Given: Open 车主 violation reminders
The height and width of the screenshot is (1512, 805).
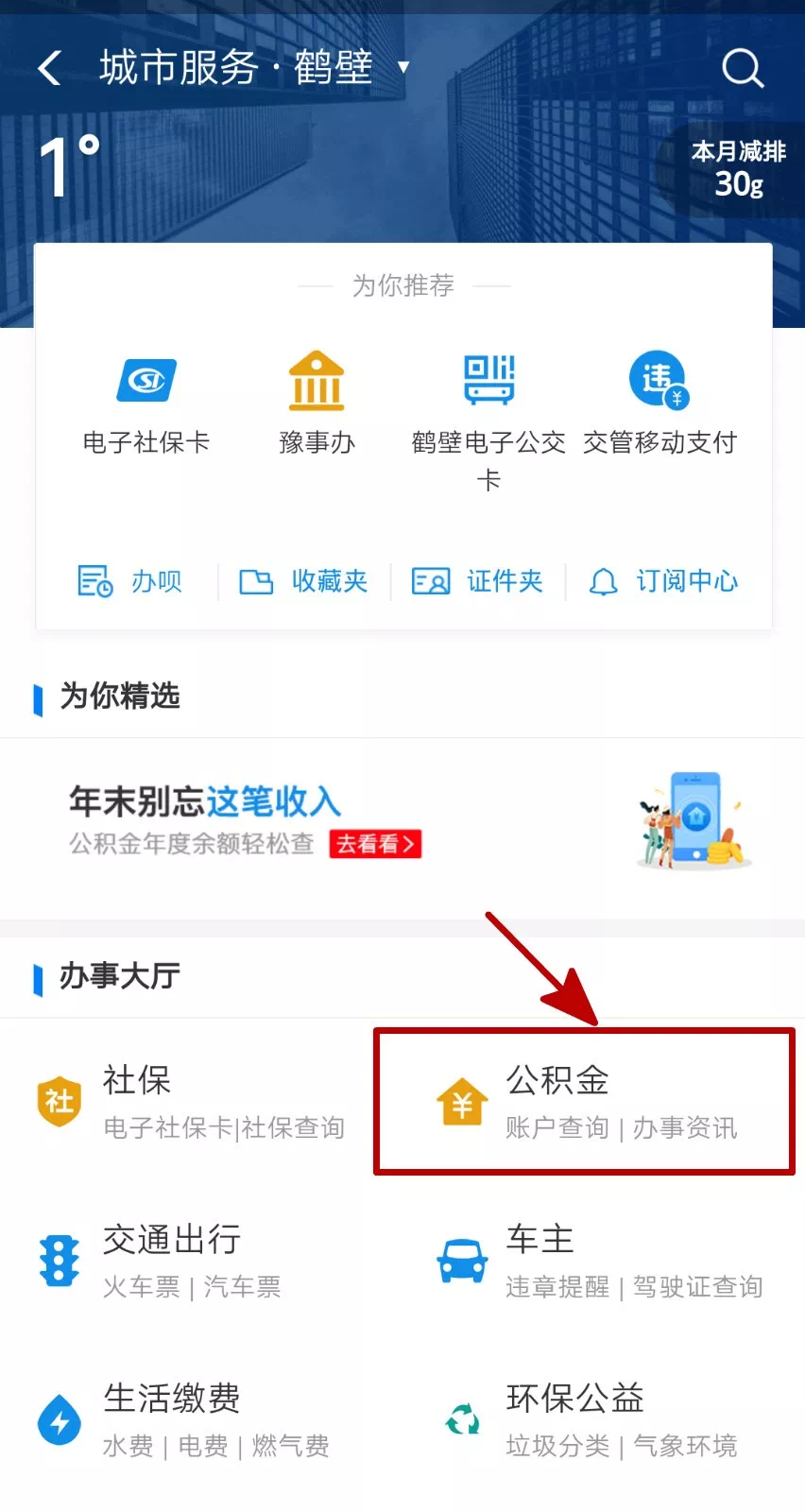Looking at the screenshot, I should tap(600, 1261).
